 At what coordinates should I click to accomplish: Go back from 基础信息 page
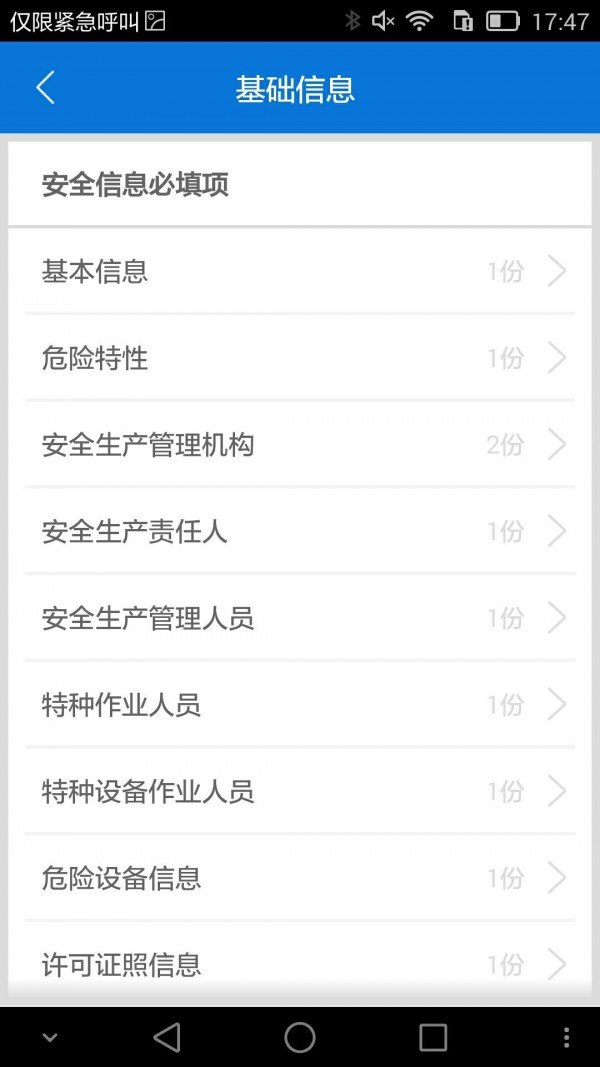point(45,88)
